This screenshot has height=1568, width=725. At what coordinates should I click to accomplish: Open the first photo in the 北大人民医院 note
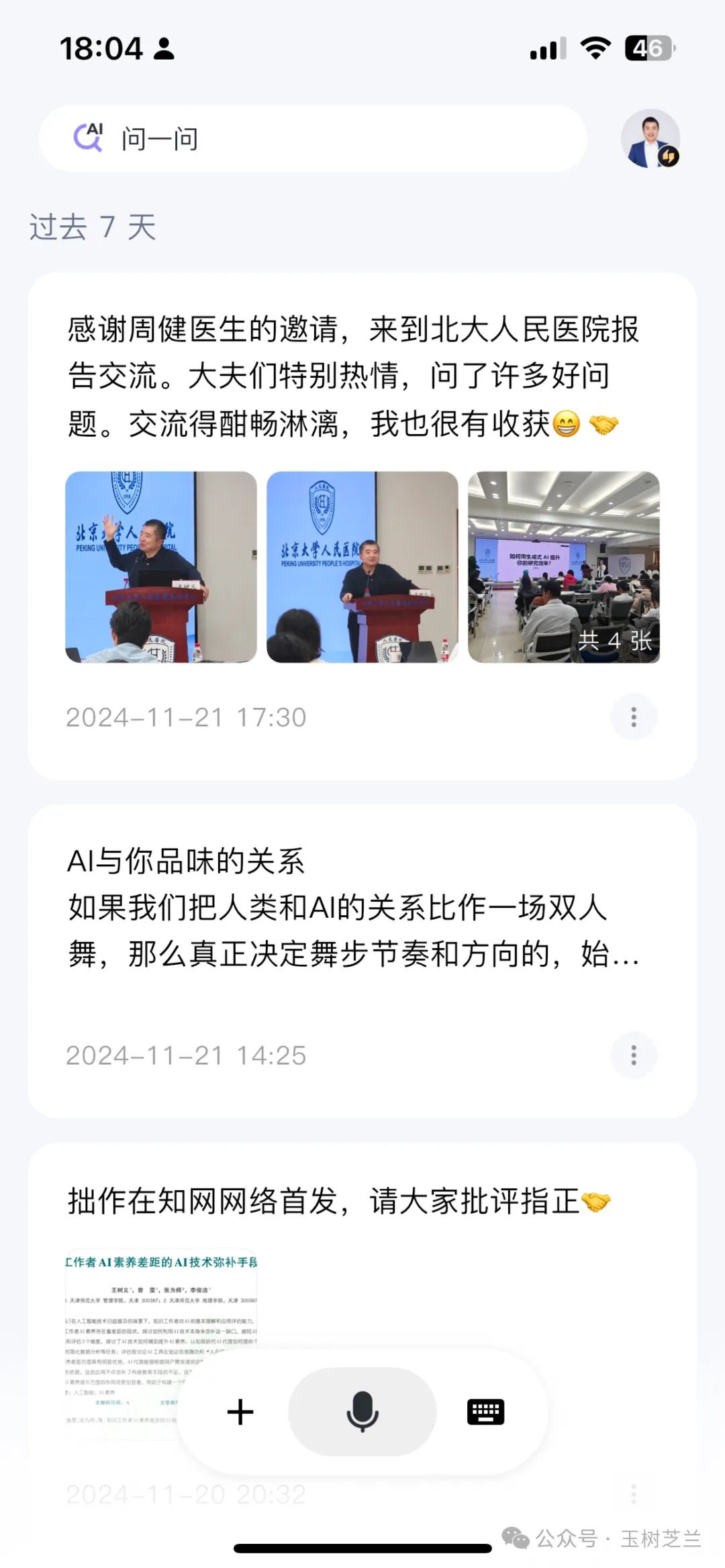coord(161,567)
